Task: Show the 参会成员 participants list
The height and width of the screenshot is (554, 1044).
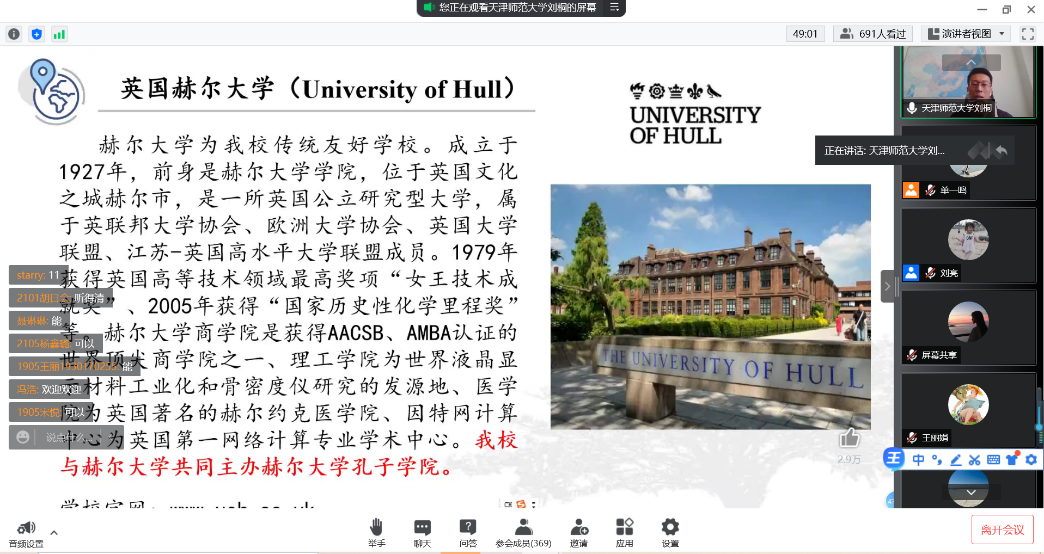Action: point(523,531)
